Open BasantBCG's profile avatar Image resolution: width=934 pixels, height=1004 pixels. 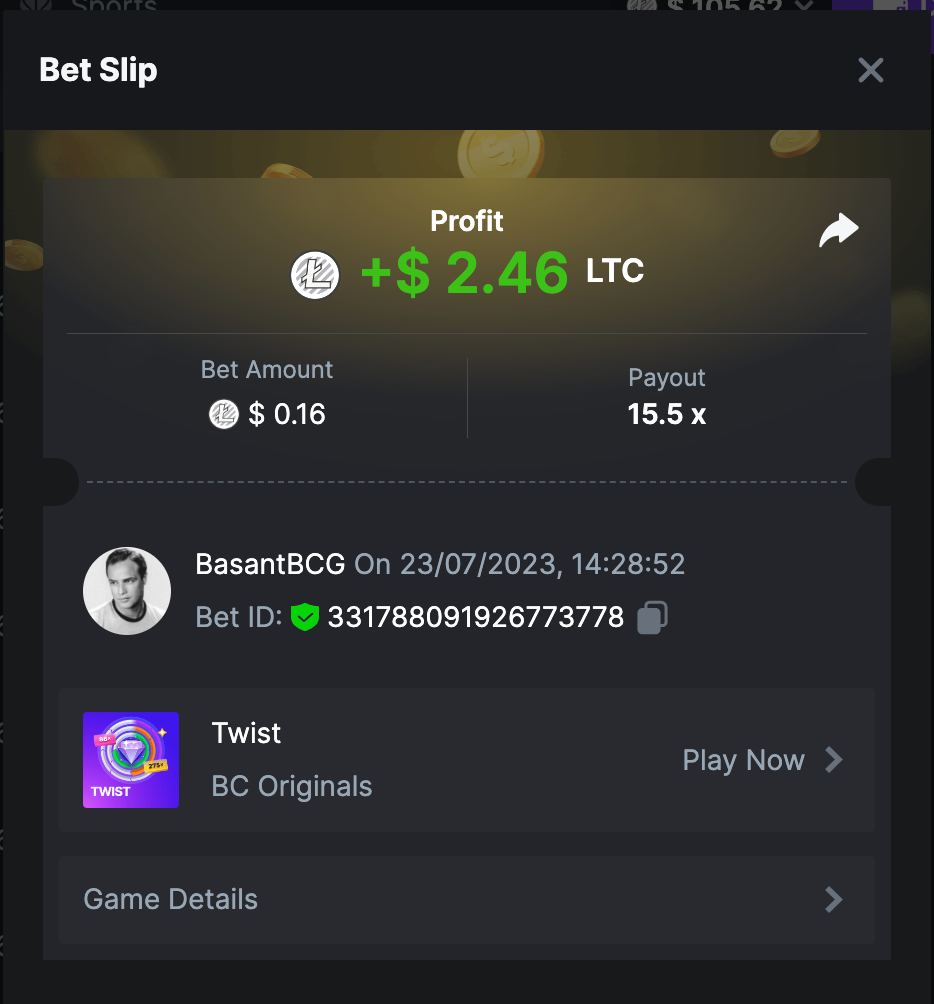click(127, 591)
